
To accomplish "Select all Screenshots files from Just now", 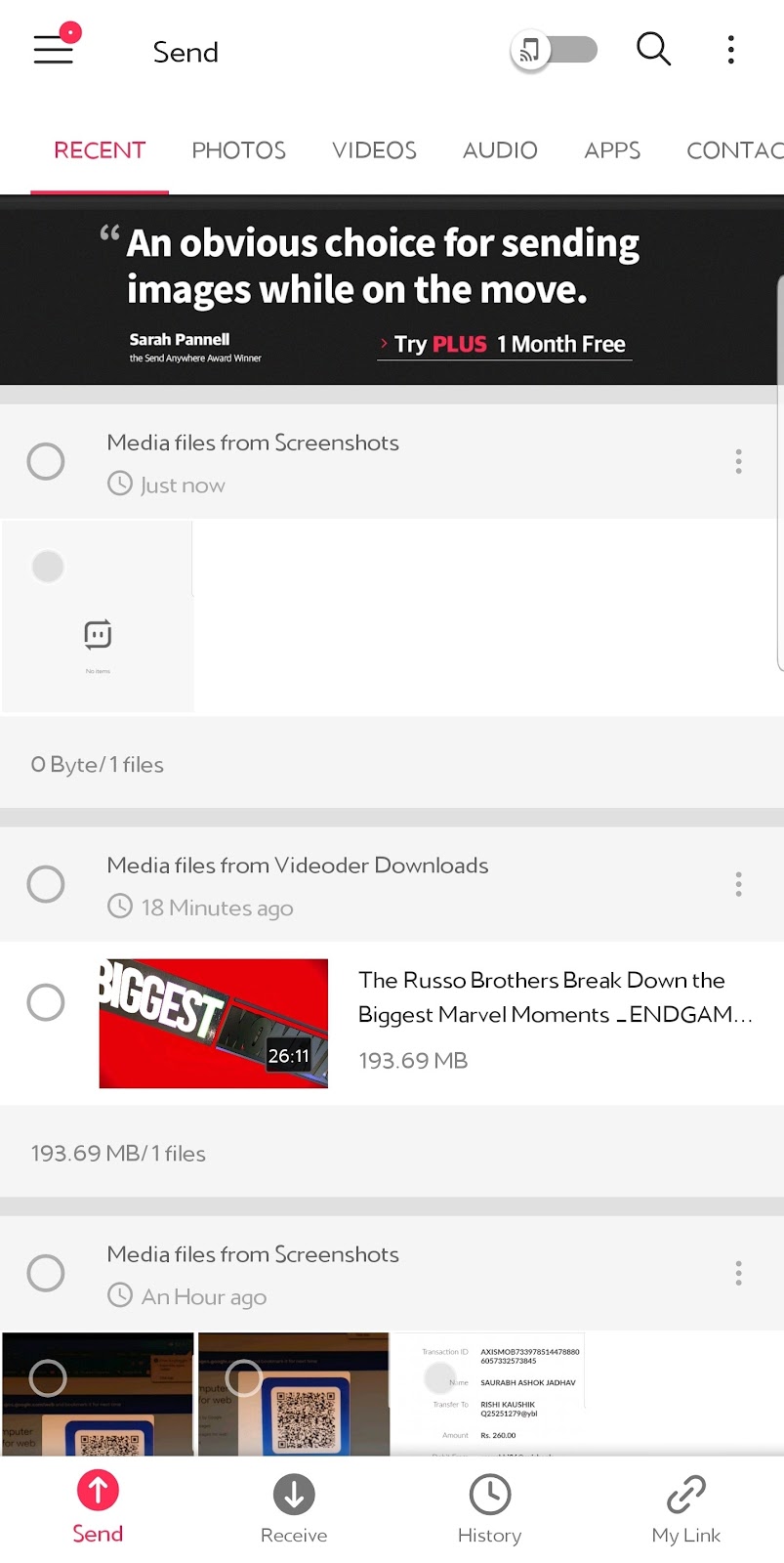I will (46, 461).
